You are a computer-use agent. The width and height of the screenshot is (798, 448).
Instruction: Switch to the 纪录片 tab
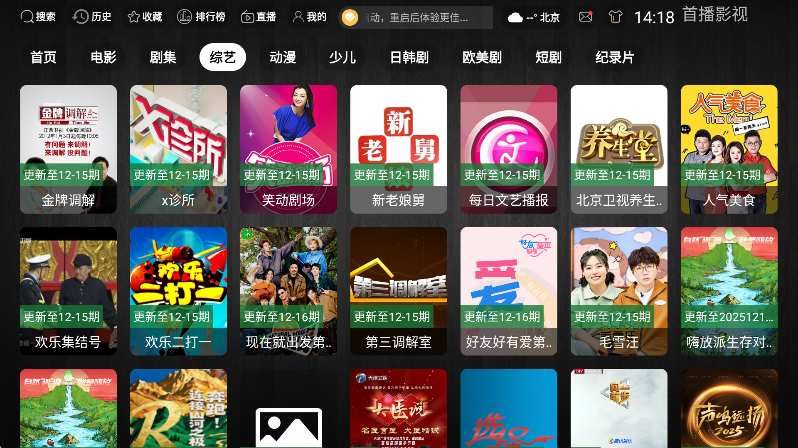[x=614, y=57]
